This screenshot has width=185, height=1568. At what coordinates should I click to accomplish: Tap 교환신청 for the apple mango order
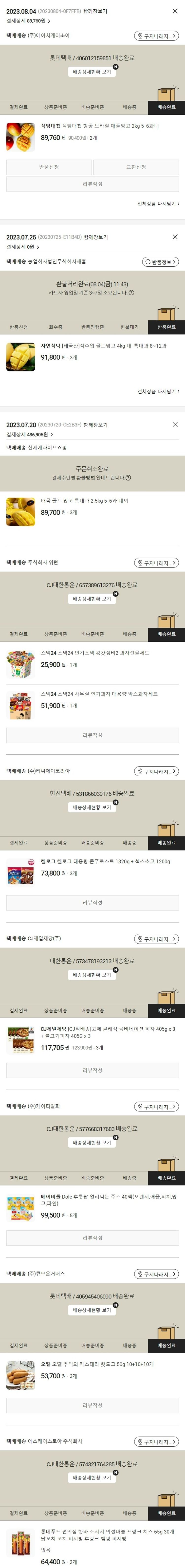coord(136,167)
